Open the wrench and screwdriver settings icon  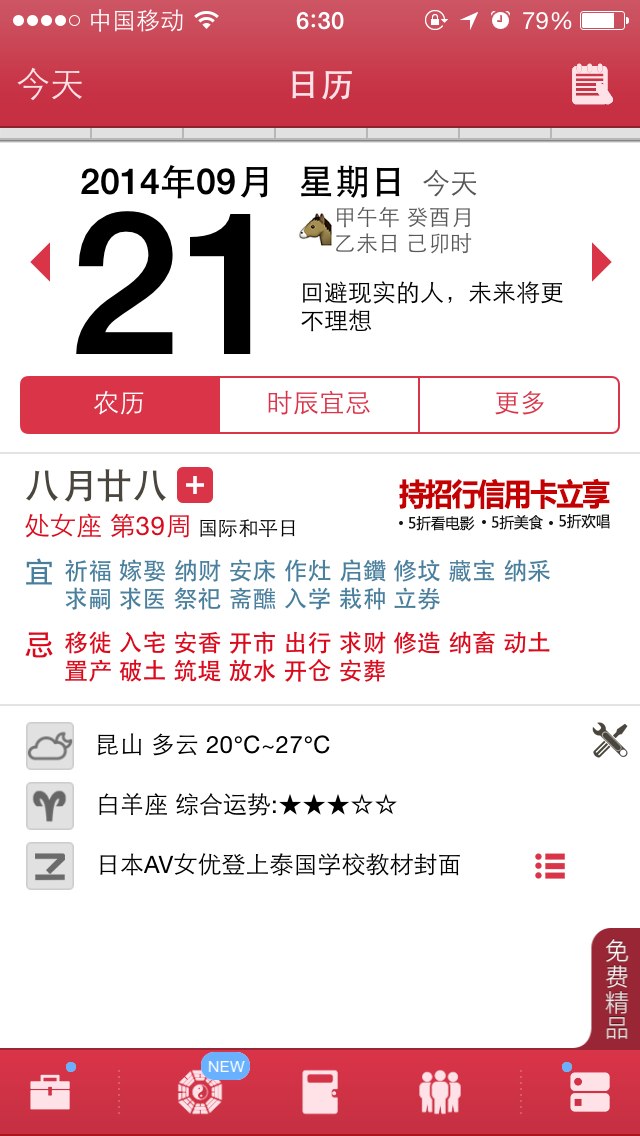point(609,741)
